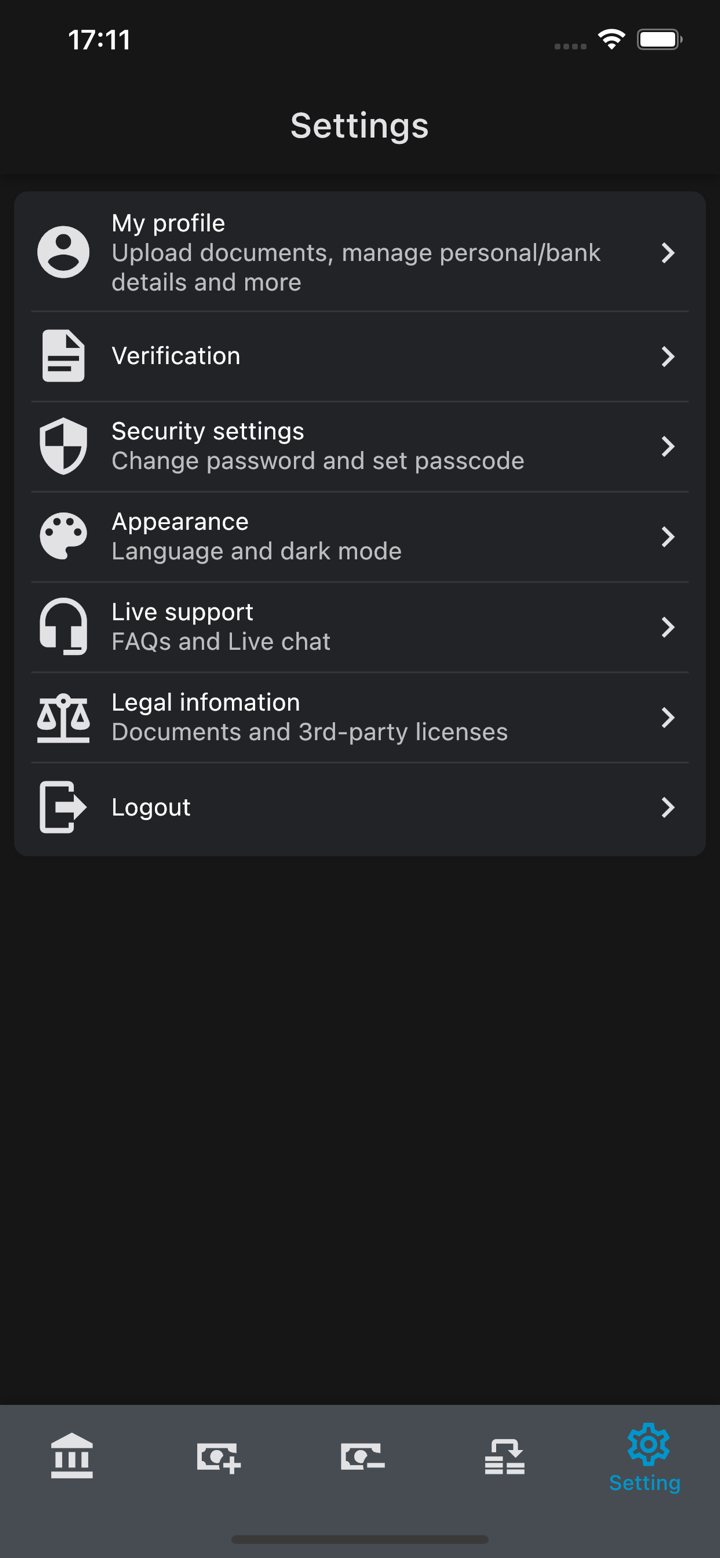Click the headphones icon for Live support
This screenshot has width=720, height=1558.
click(x=63, y=626)
